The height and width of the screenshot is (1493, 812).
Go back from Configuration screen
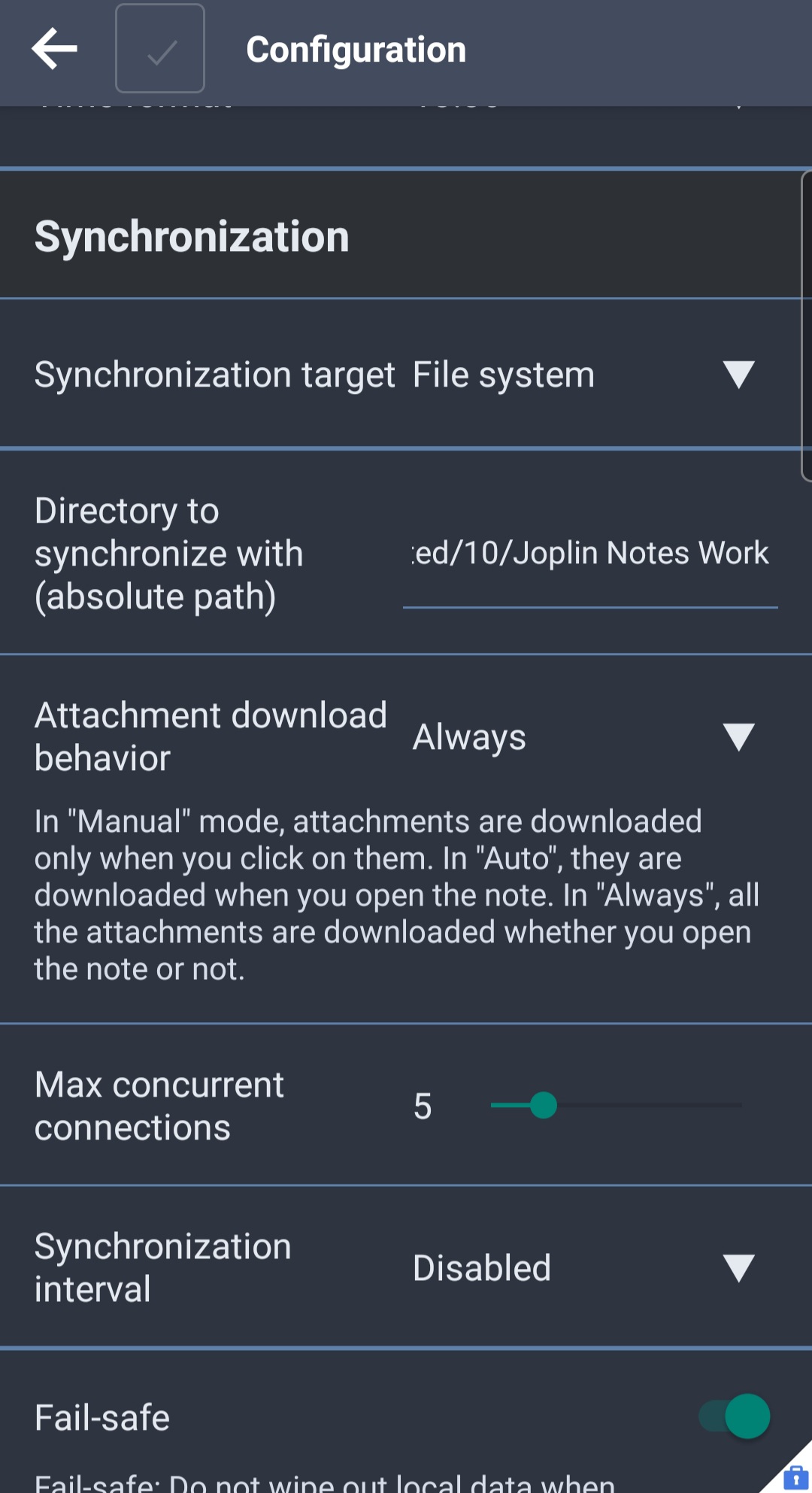click(x=54, y=49)
